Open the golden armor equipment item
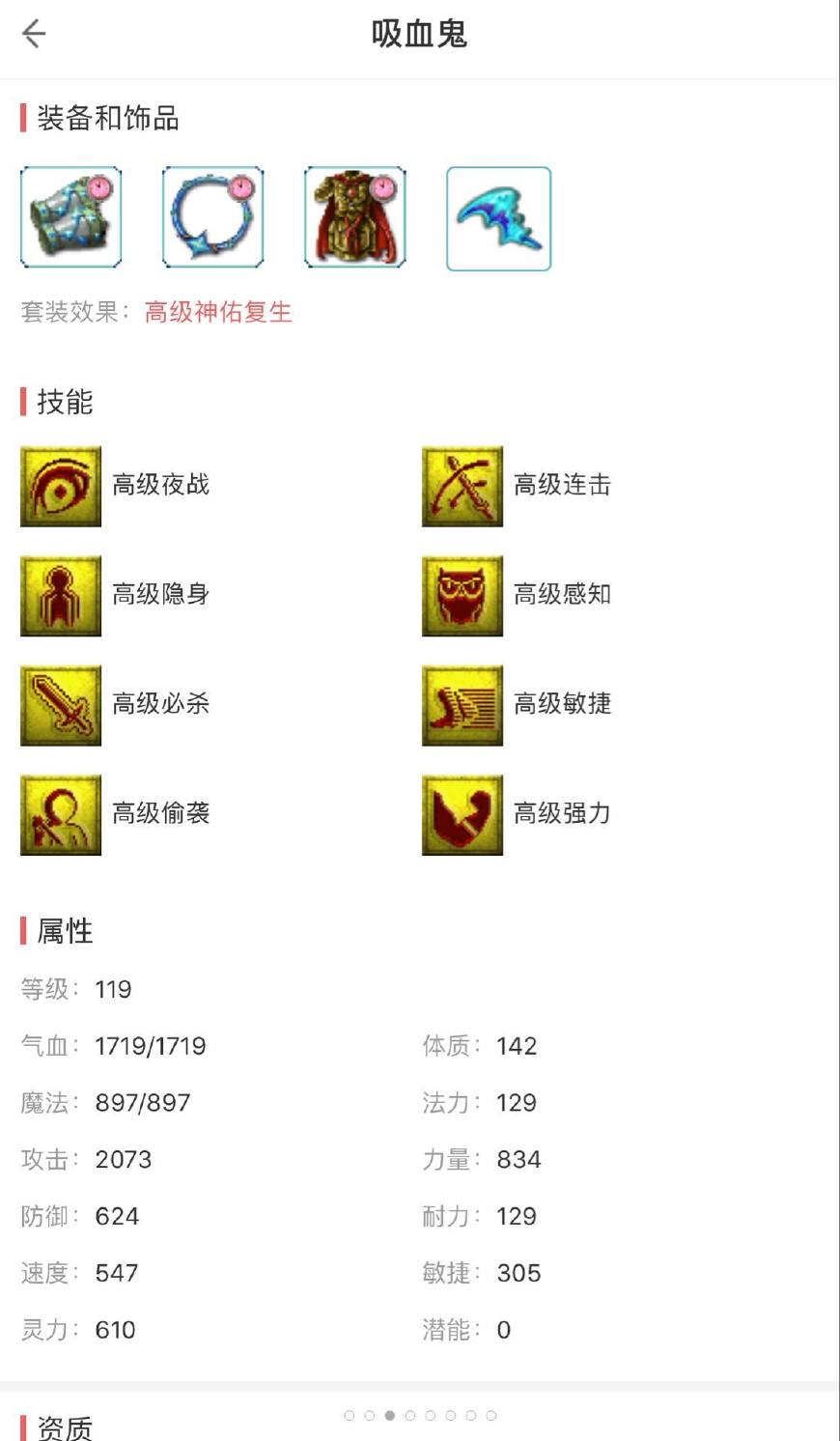The image size is (840, 1441). coord(354,217)
